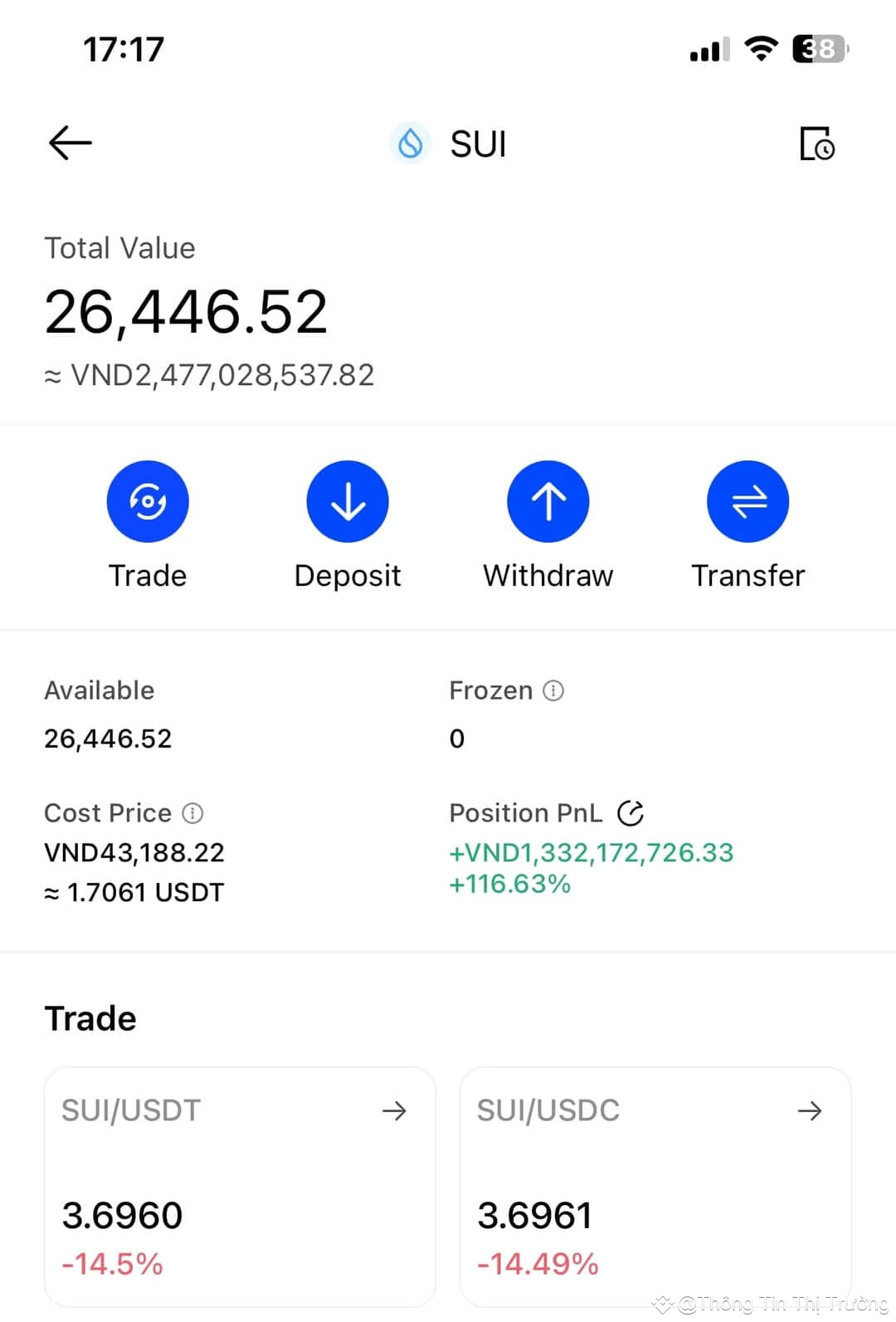Show info about Frozen balance
This screenshot has height=1322, width=896.
[x=553, y=690]
